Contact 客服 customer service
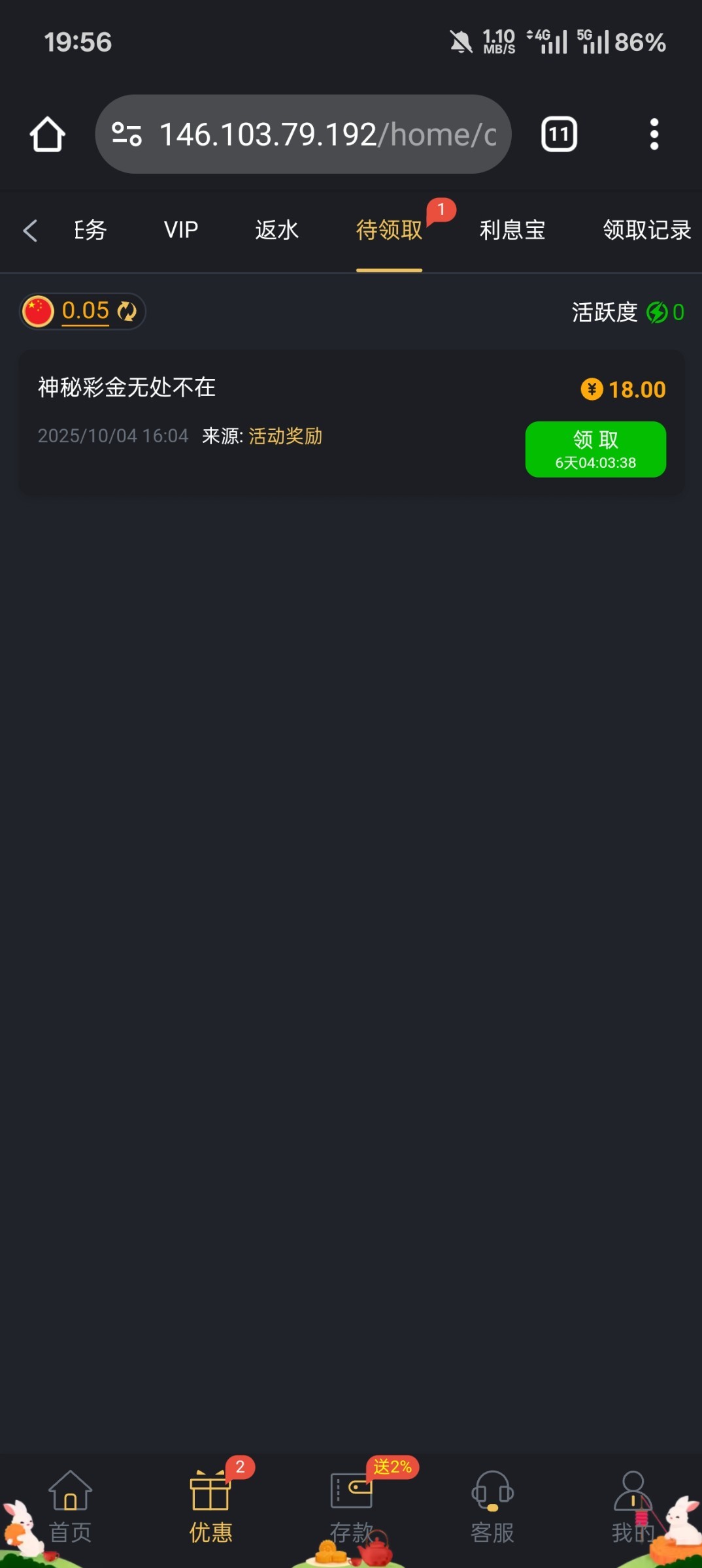This screenshot has height=1568, width=702. click(492, 1508)
